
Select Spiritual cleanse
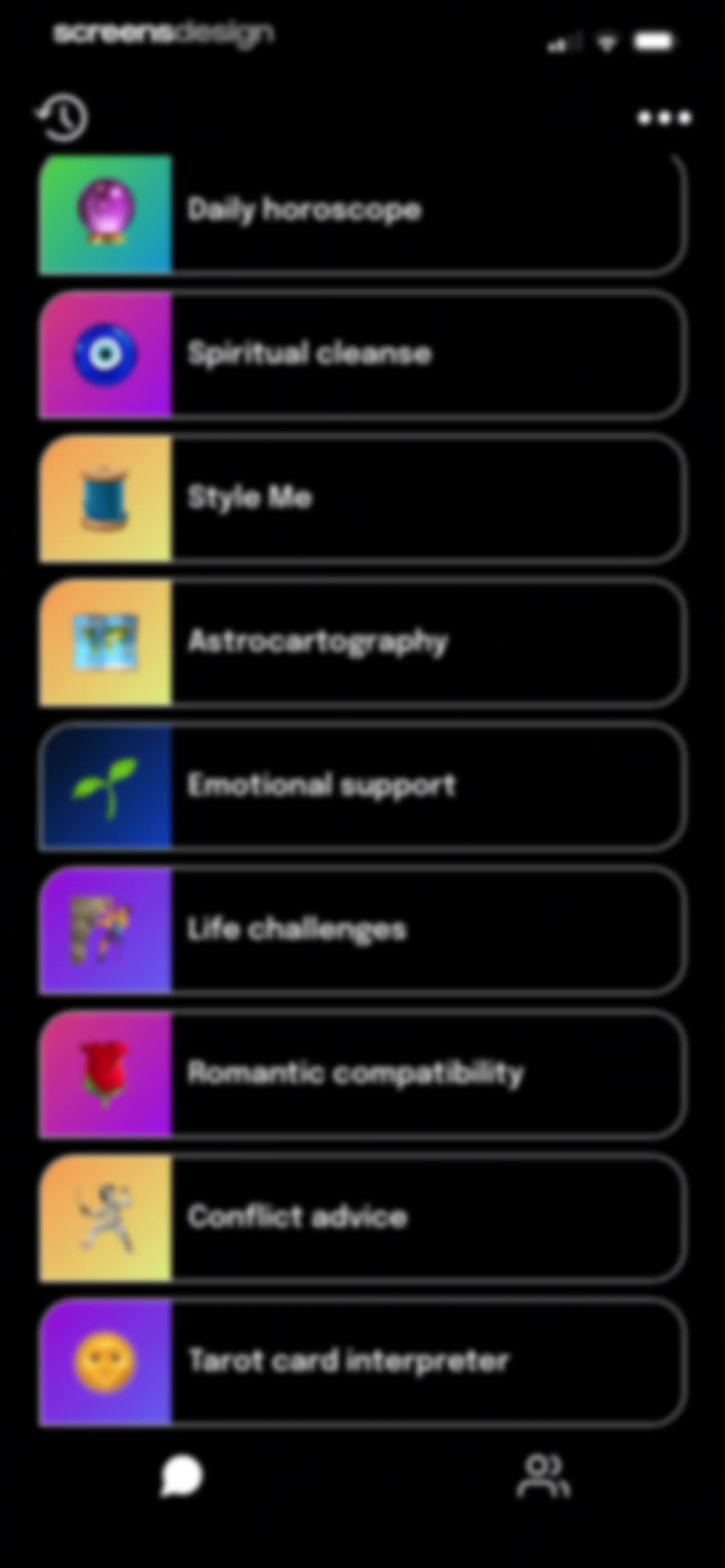[x=363, y=355]
